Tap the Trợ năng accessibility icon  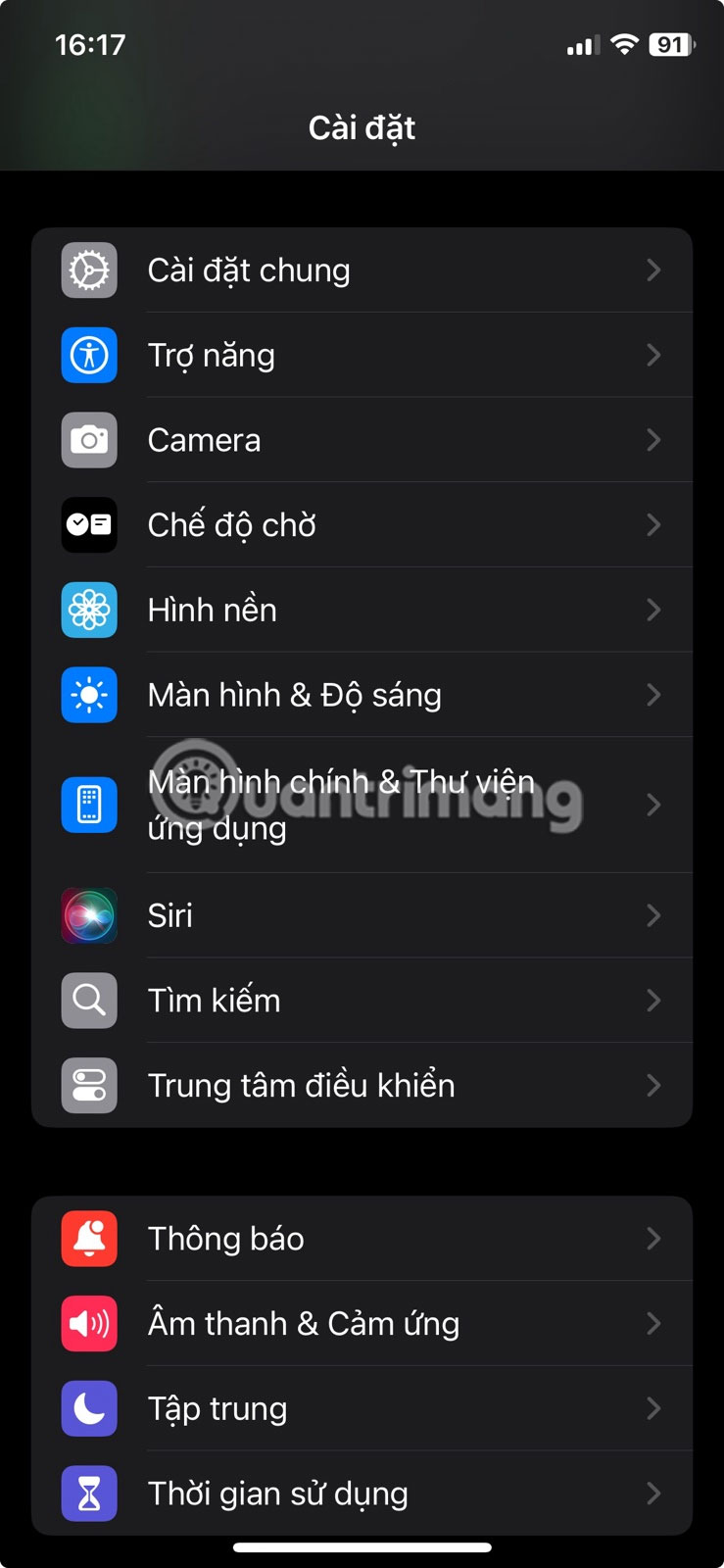[x=89, y=355]
